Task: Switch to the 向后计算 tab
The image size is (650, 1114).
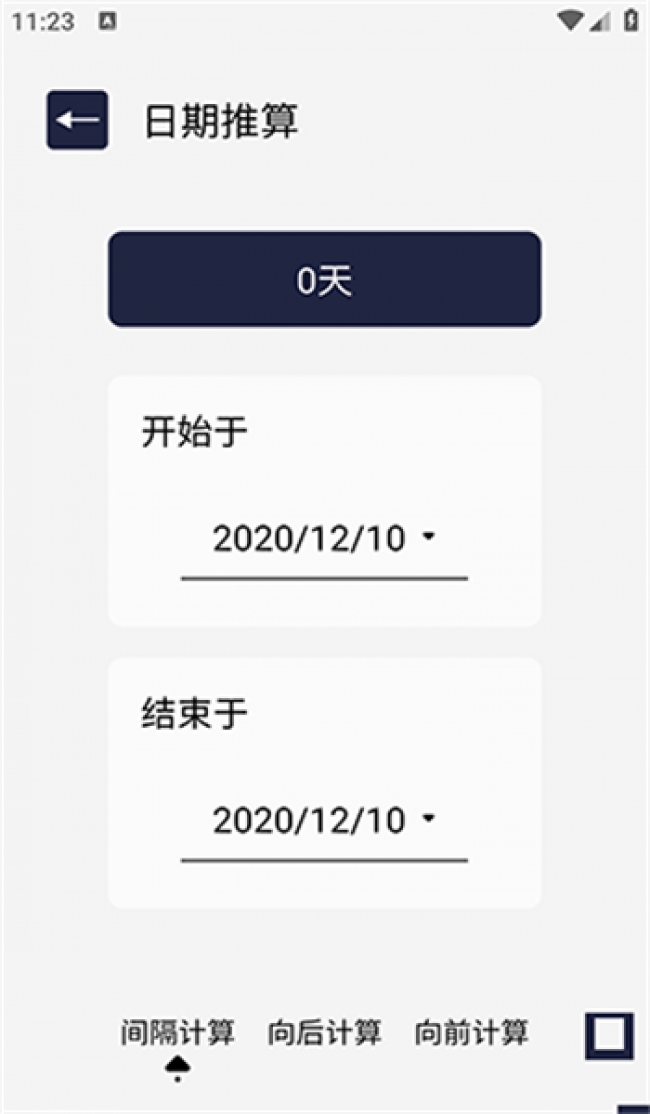Action: pos(325,1032)
